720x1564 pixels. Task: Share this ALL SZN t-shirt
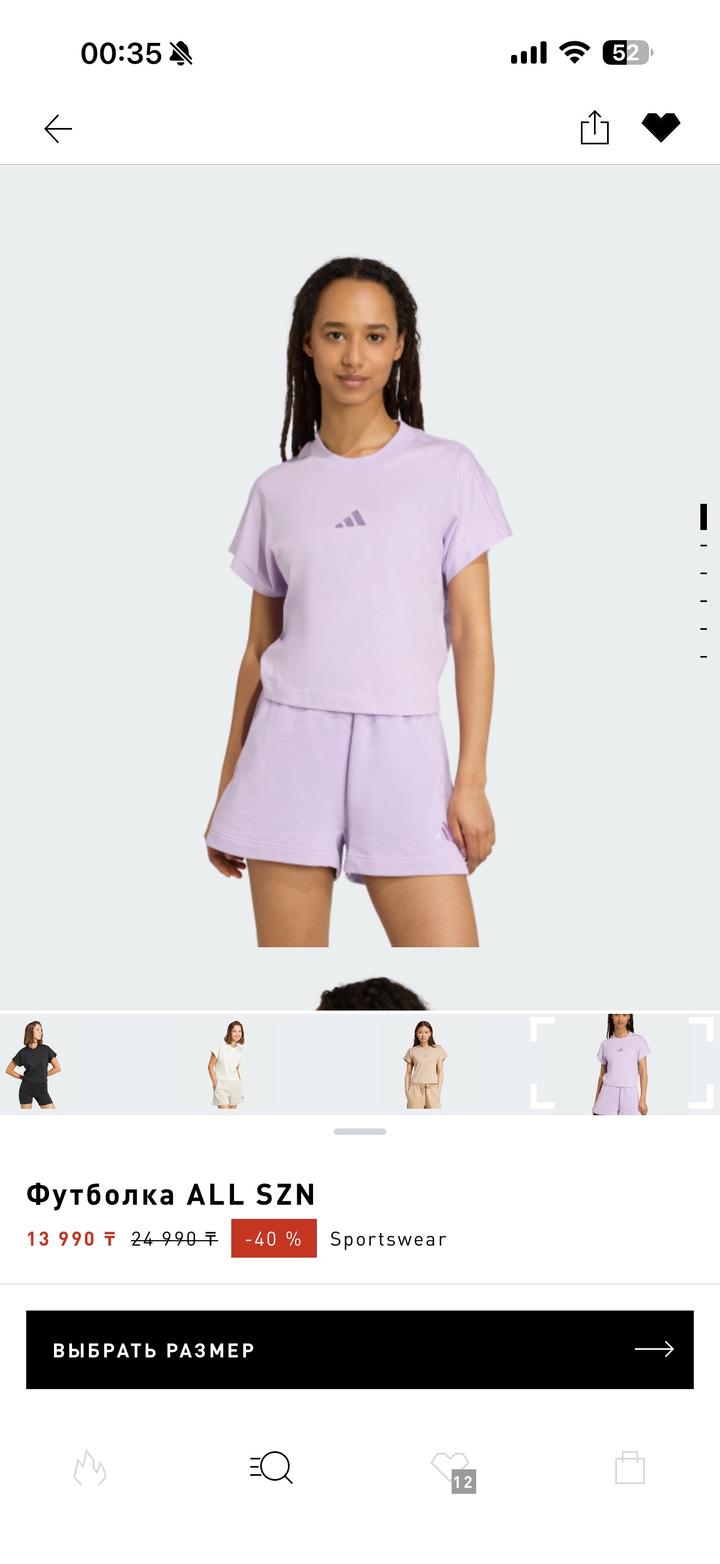click(x=594, y=128)
